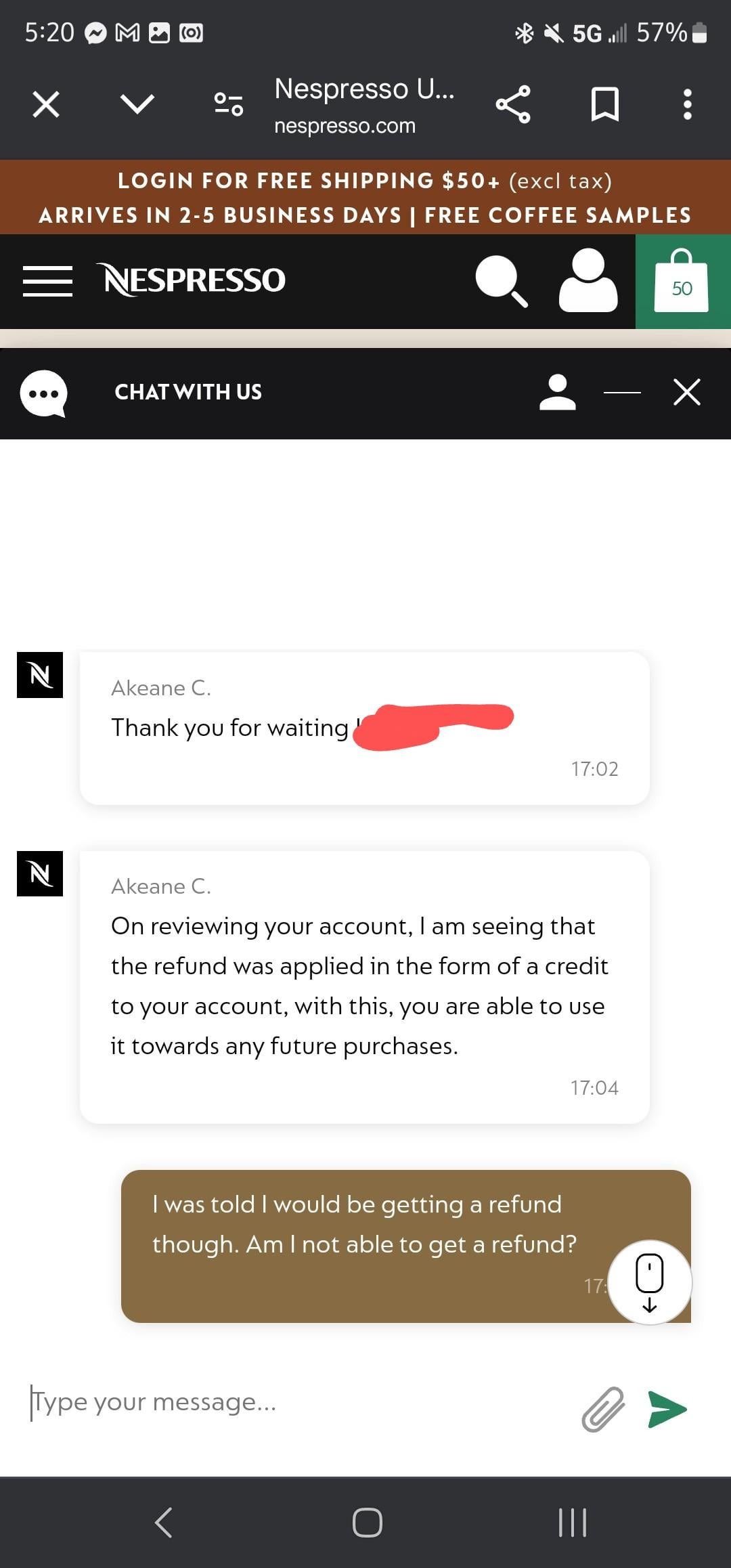Bookmark this Nespresso page

click(604, 104)
